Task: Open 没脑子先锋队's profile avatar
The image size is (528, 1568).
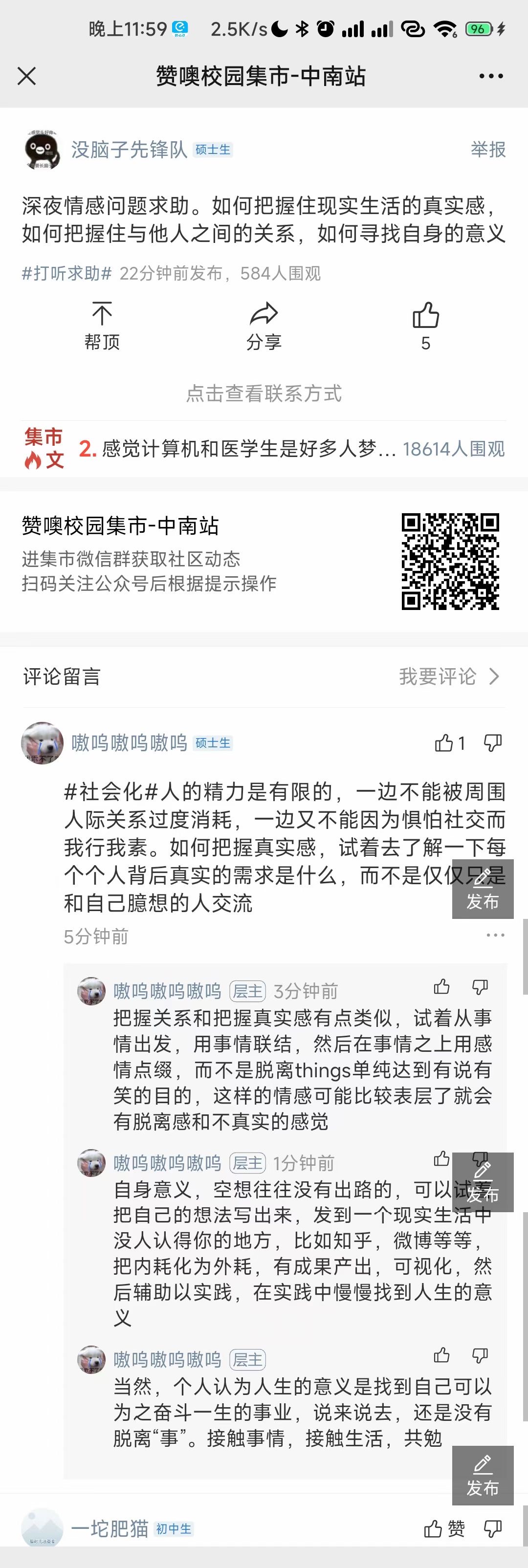Action: tap(42, 149)
